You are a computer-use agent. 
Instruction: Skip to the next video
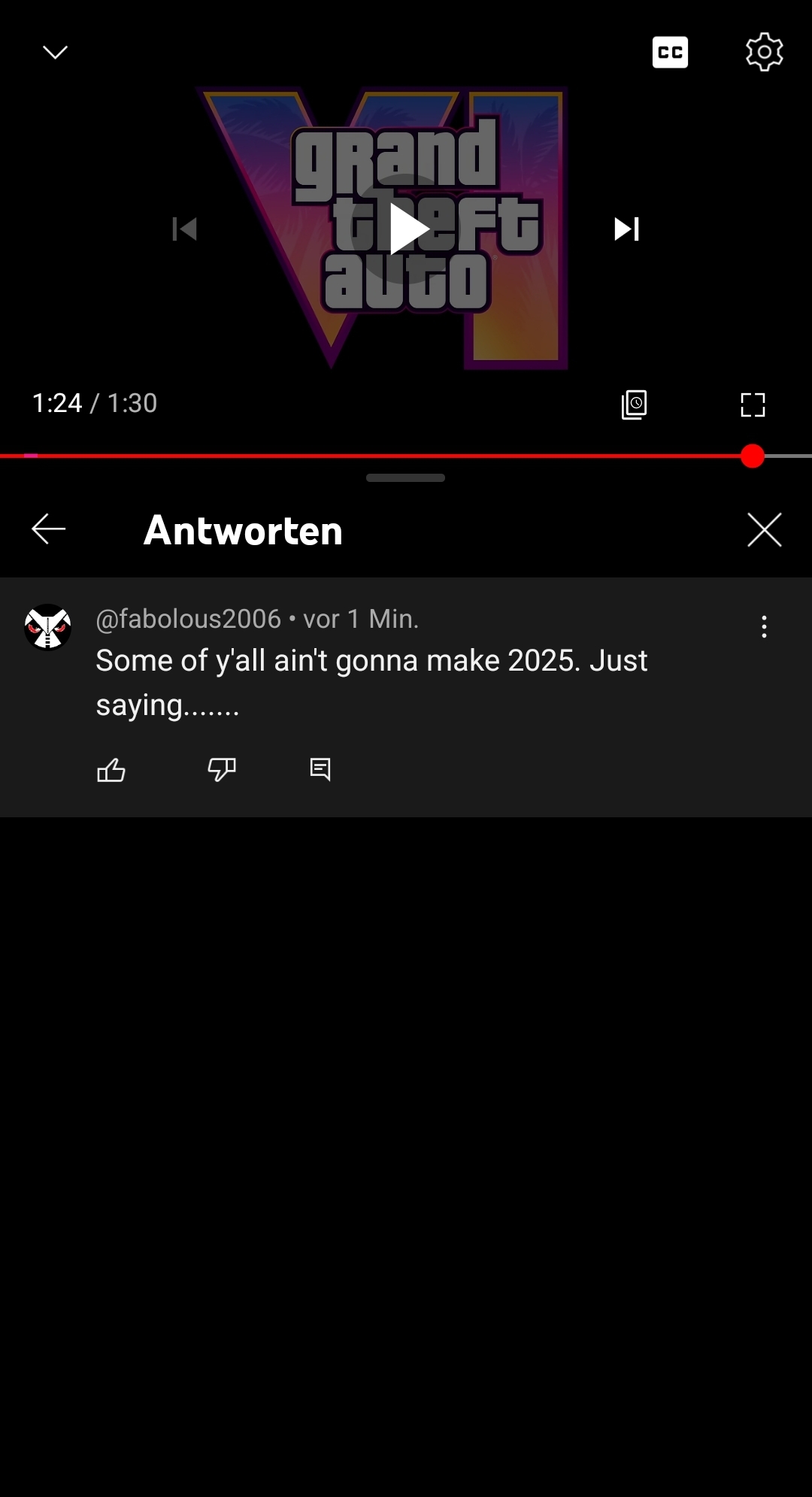pos(627,229)
